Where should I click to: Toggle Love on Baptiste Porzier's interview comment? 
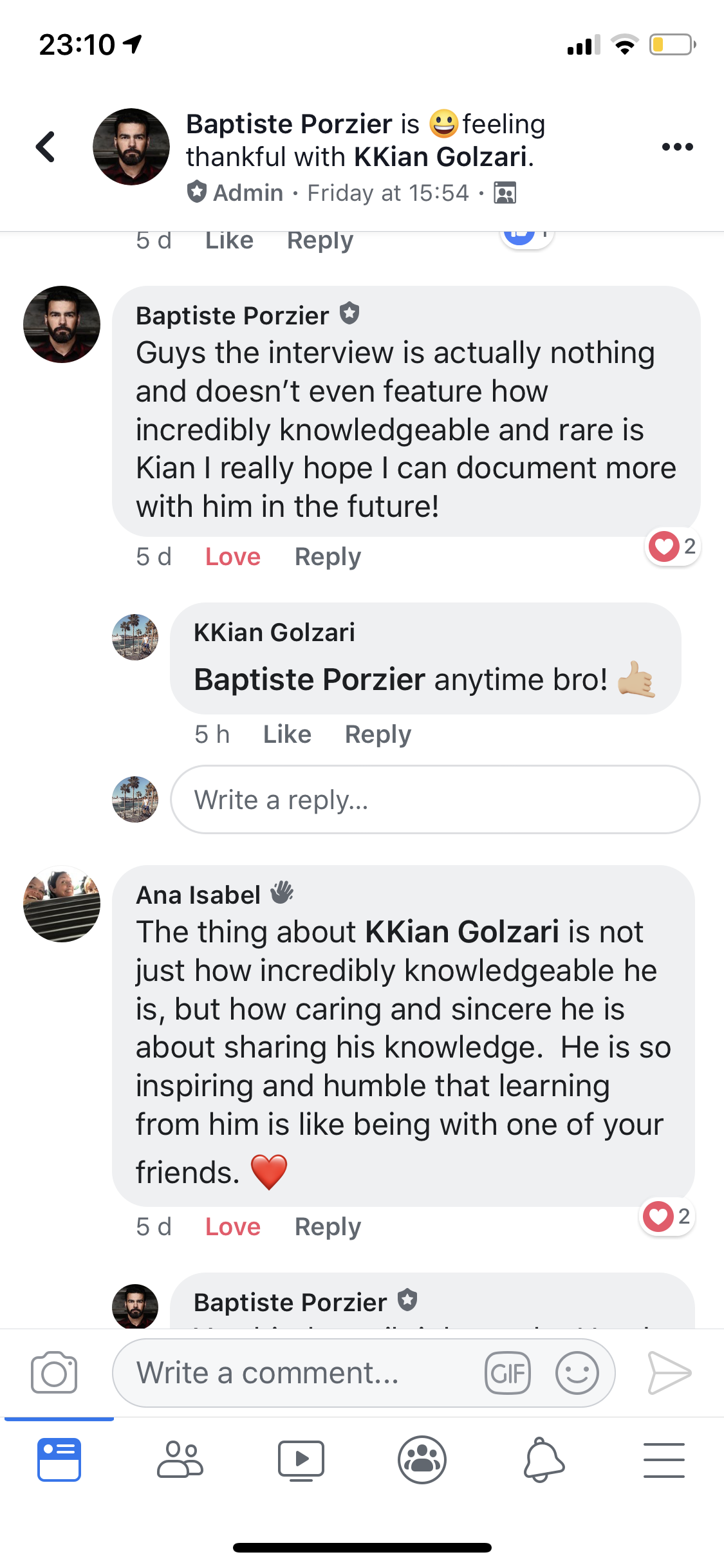click(232, 557)
